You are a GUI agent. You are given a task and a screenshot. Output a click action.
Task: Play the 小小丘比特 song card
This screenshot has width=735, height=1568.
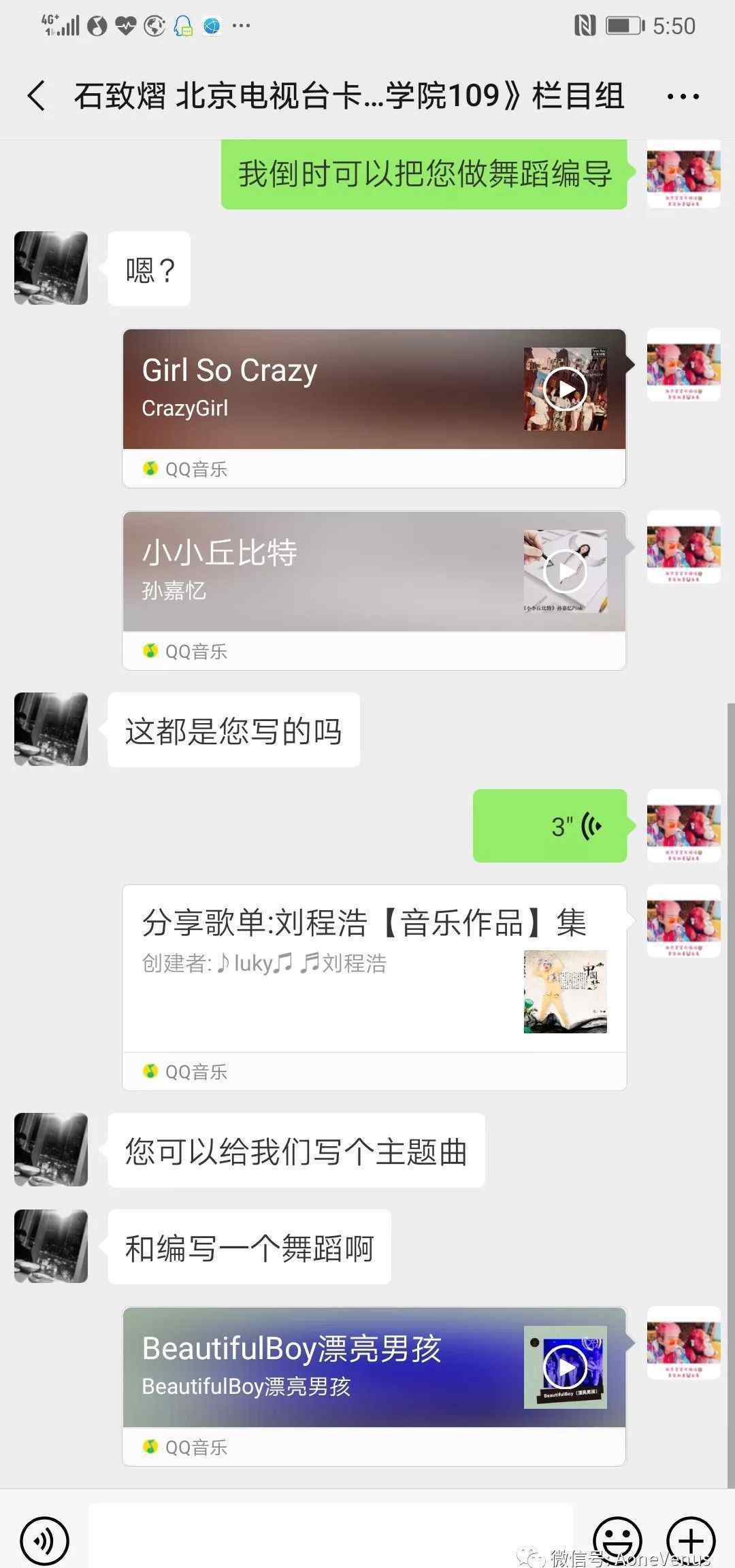(x=565, y=571)
